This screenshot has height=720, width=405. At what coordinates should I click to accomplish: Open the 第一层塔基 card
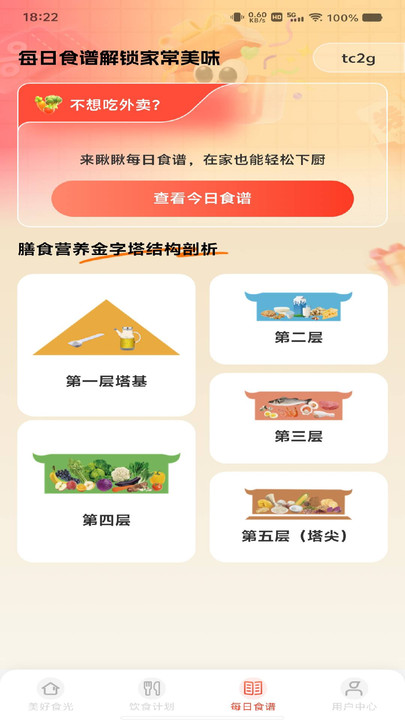107,345
